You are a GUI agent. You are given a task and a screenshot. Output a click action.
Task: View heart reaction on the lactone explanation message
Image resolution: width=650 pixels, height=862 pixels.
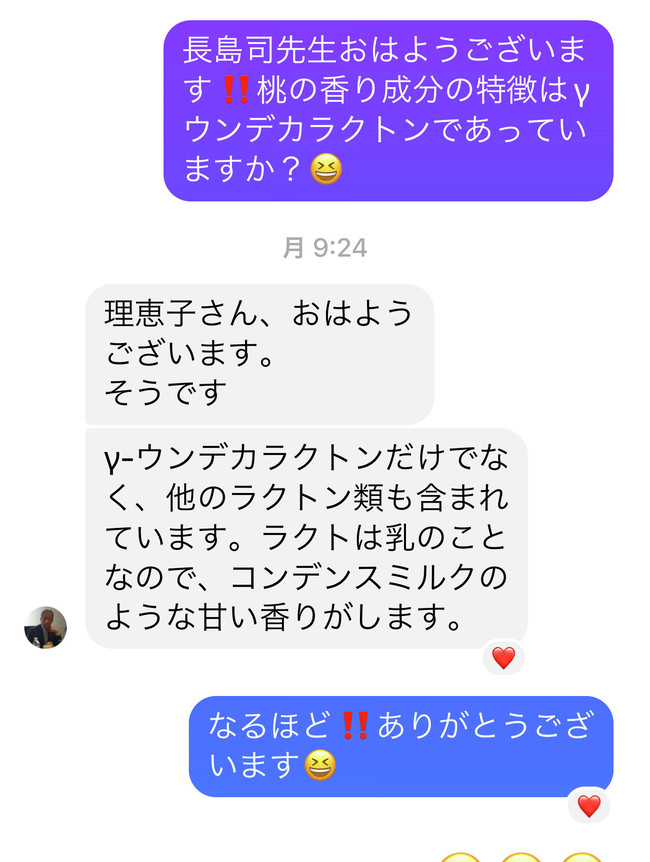pos(503,657)
